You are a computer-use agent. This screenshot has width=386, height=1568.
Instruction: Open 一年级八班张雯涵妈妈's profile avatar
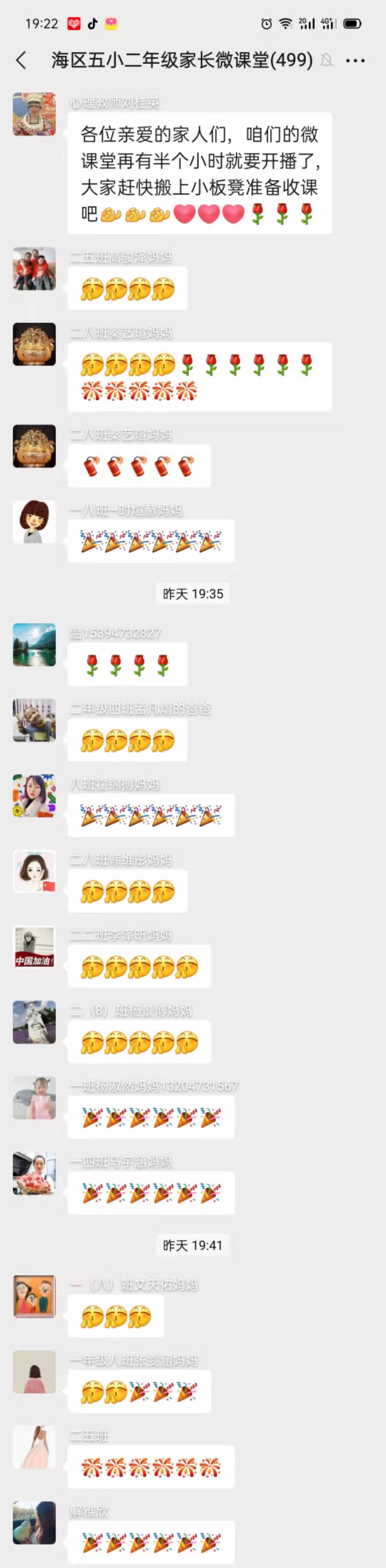point(35,1372)
